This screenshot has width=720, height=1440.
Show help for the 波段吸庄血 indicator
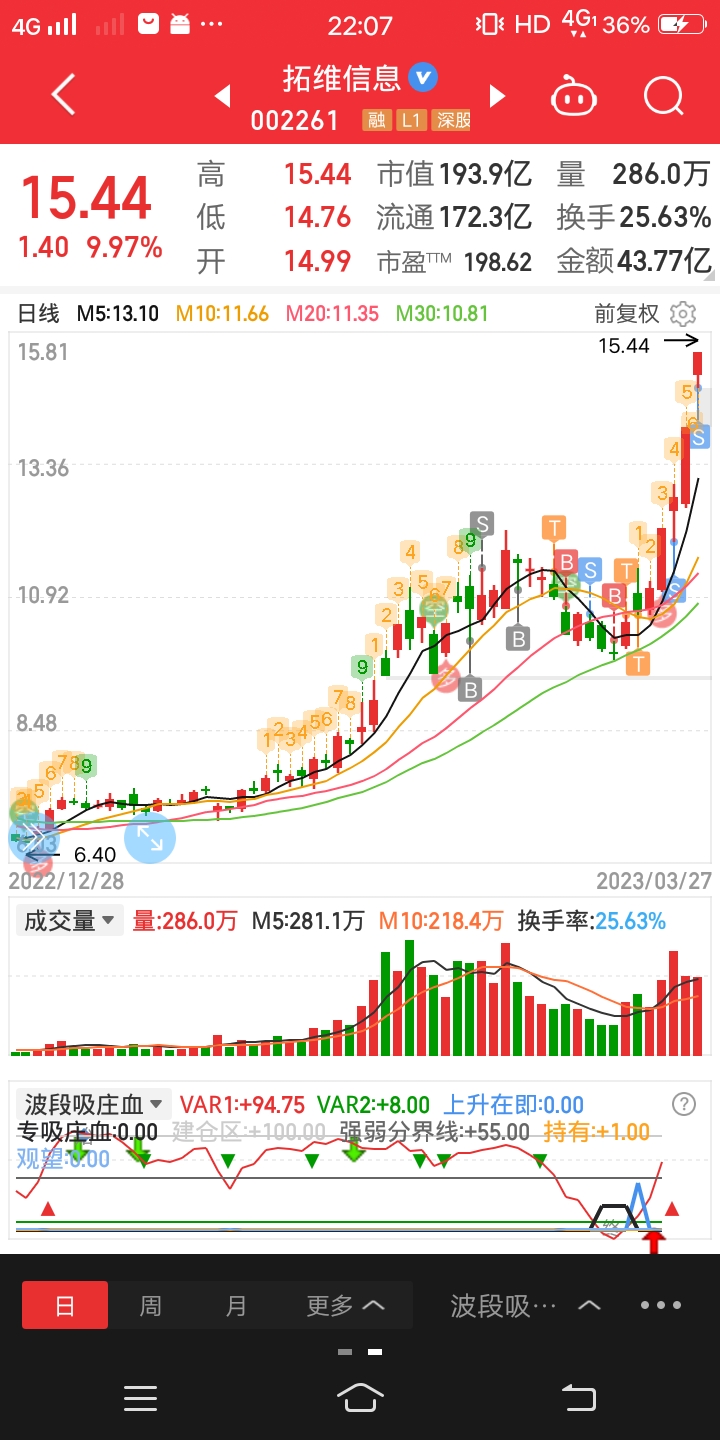point(684,1104)
